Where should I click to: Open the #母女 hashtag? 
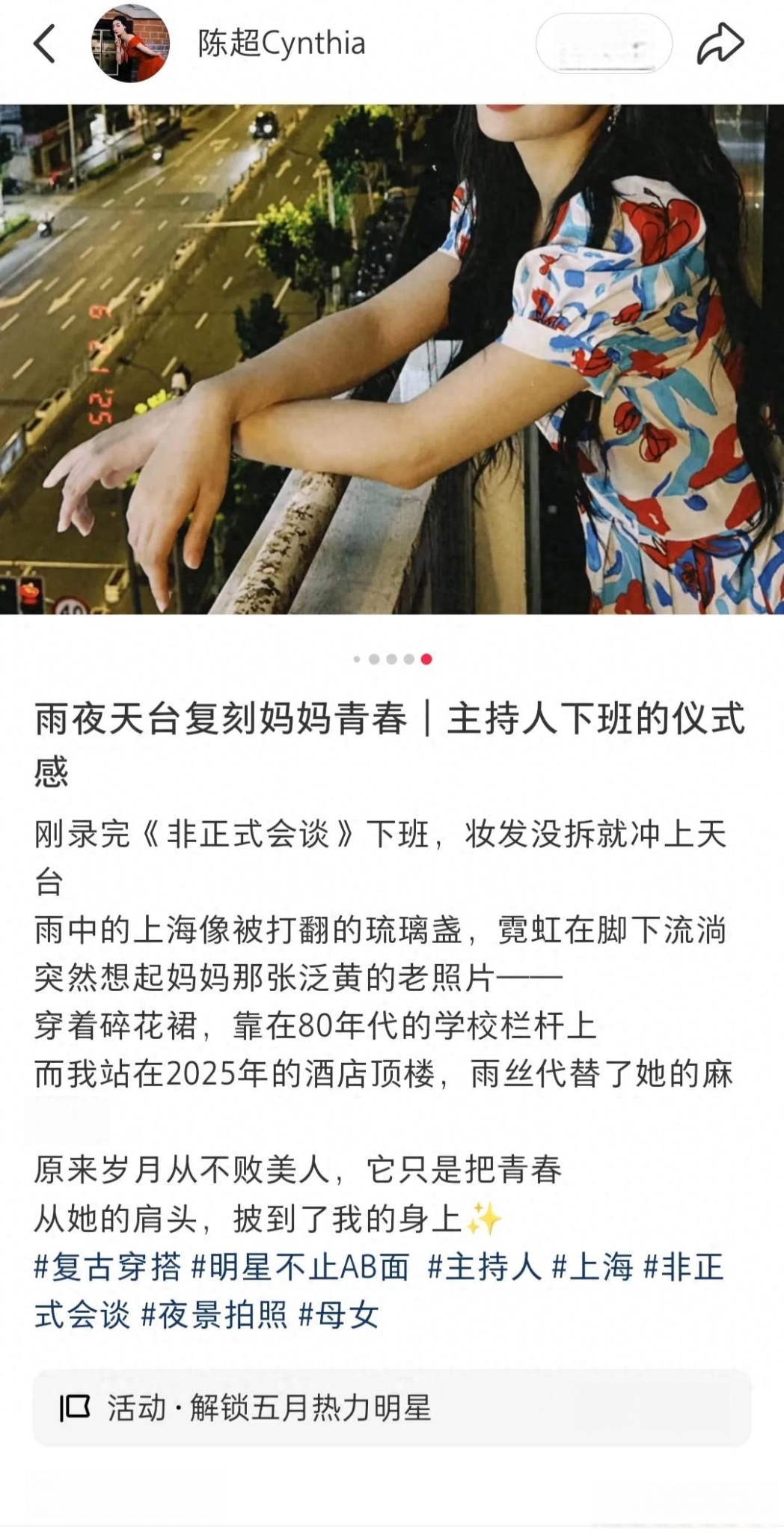click(x=339, y=1315)
